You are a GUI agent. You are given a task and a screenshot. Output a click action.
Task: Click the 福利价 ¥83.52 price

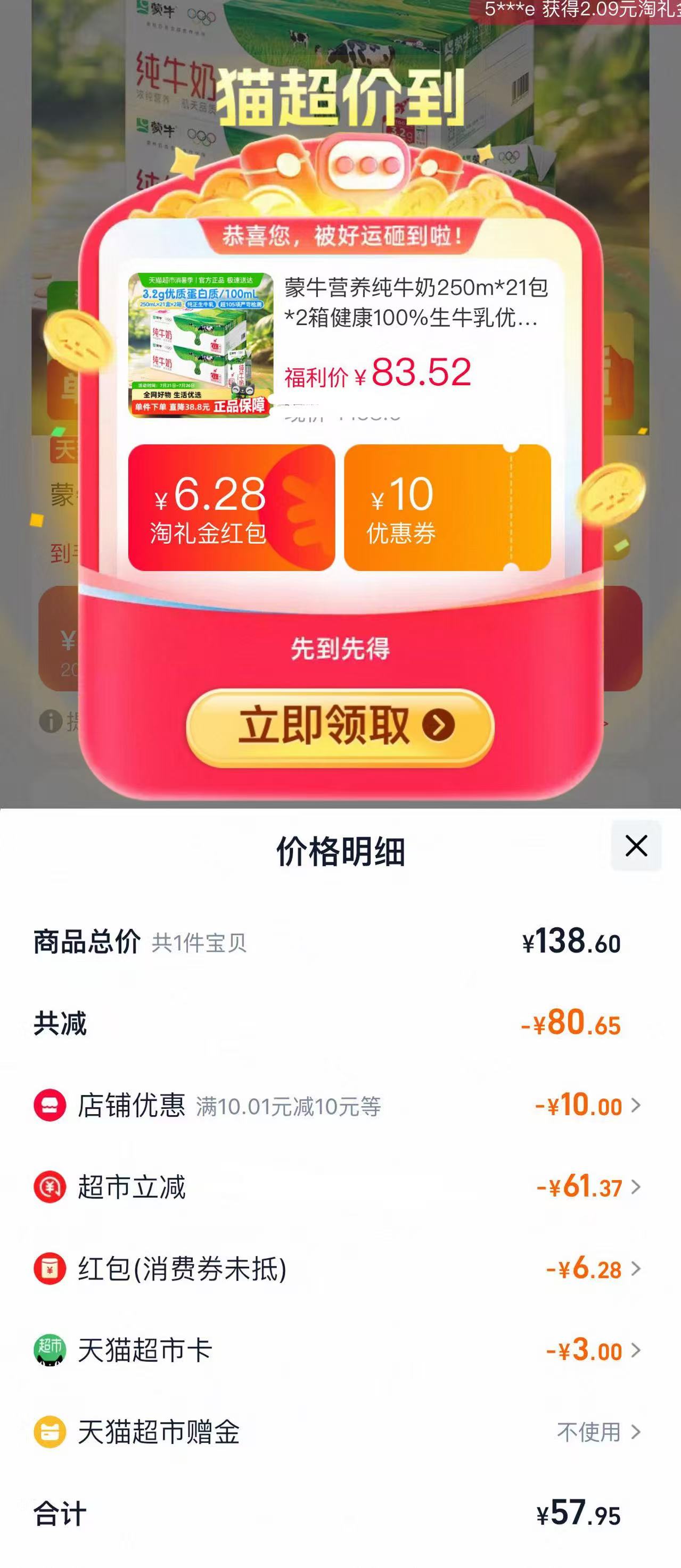[x=378, y=375]
